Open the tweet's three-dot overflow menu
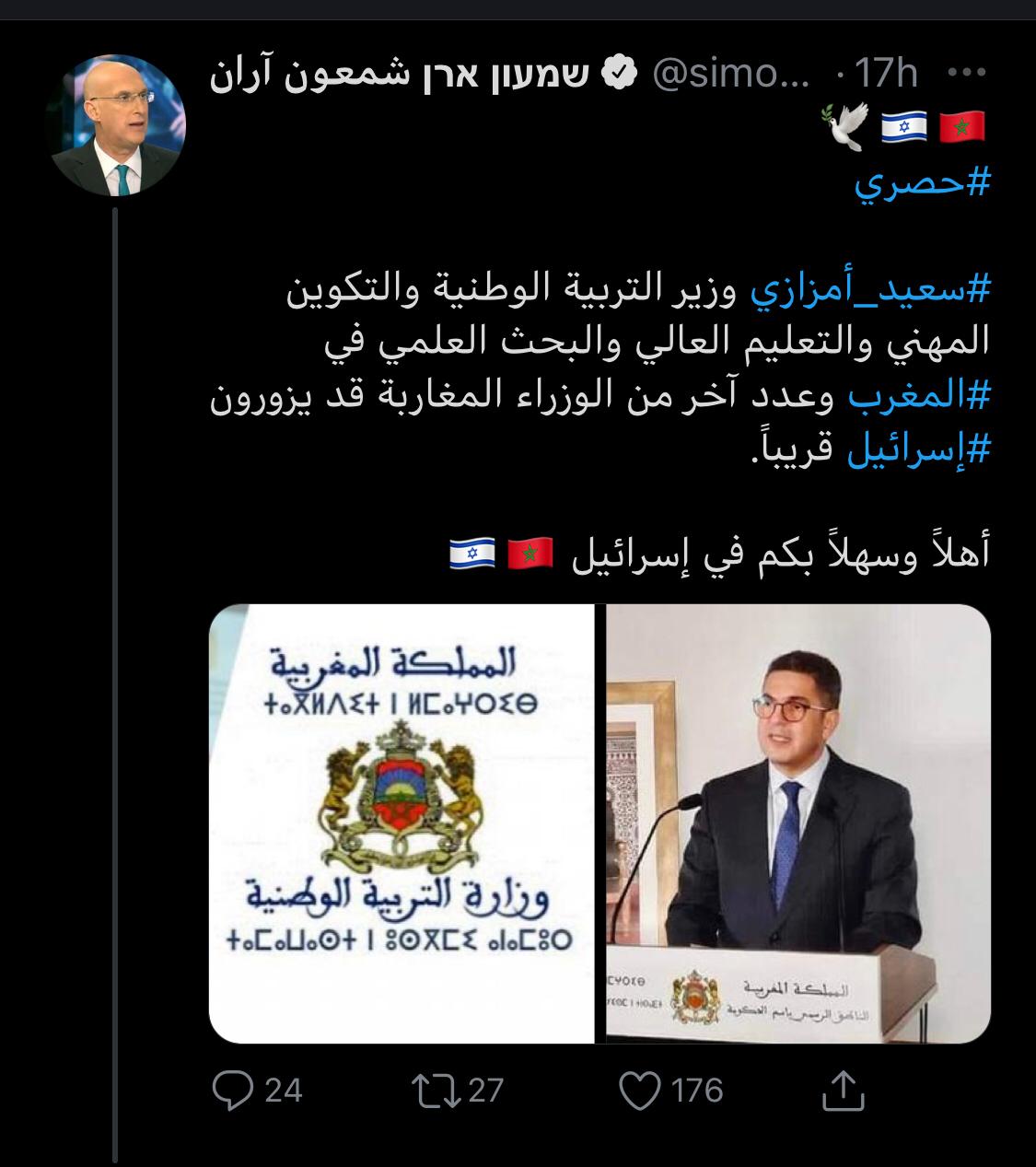The width and height of the screenshot is (1036, 1167). 966,73
